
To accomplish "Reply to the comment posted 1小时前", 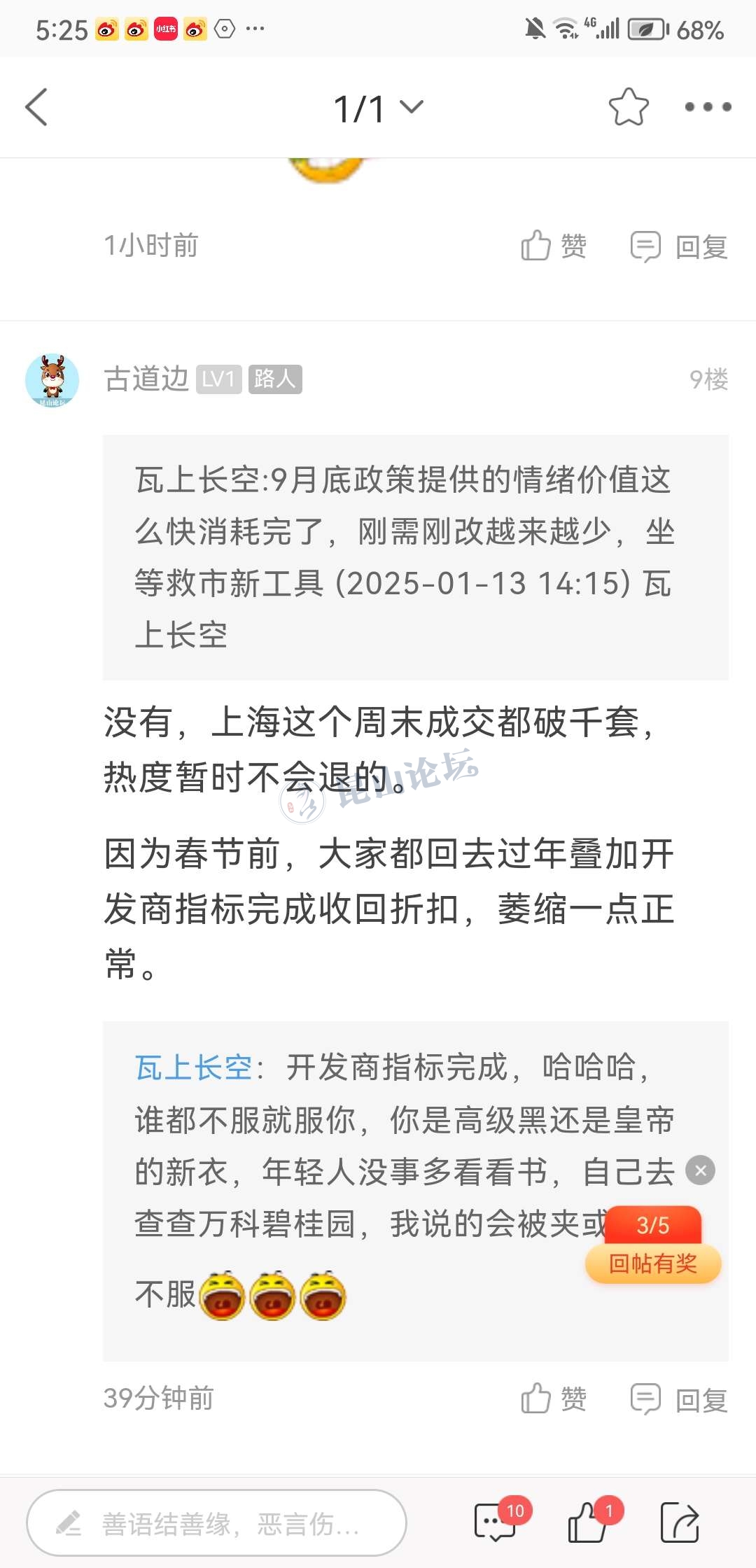I will (x=679, y=246).
